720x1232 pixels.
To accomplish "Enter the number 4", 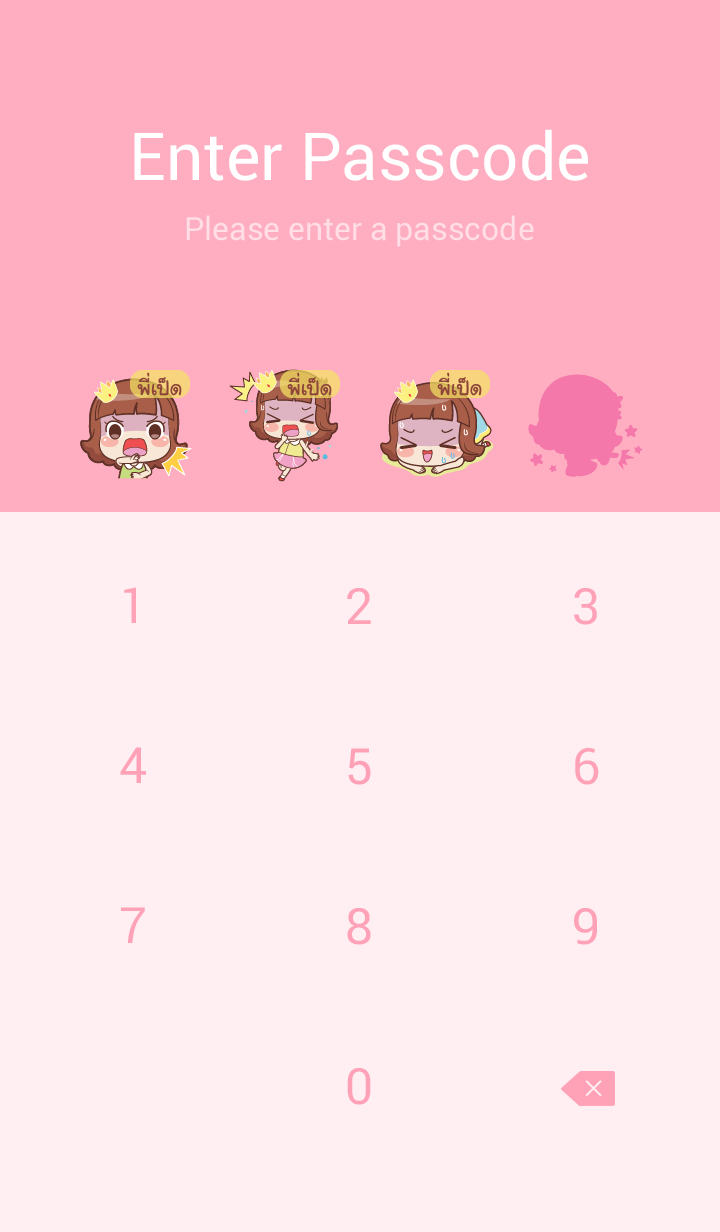I will (x=132, y=767).
